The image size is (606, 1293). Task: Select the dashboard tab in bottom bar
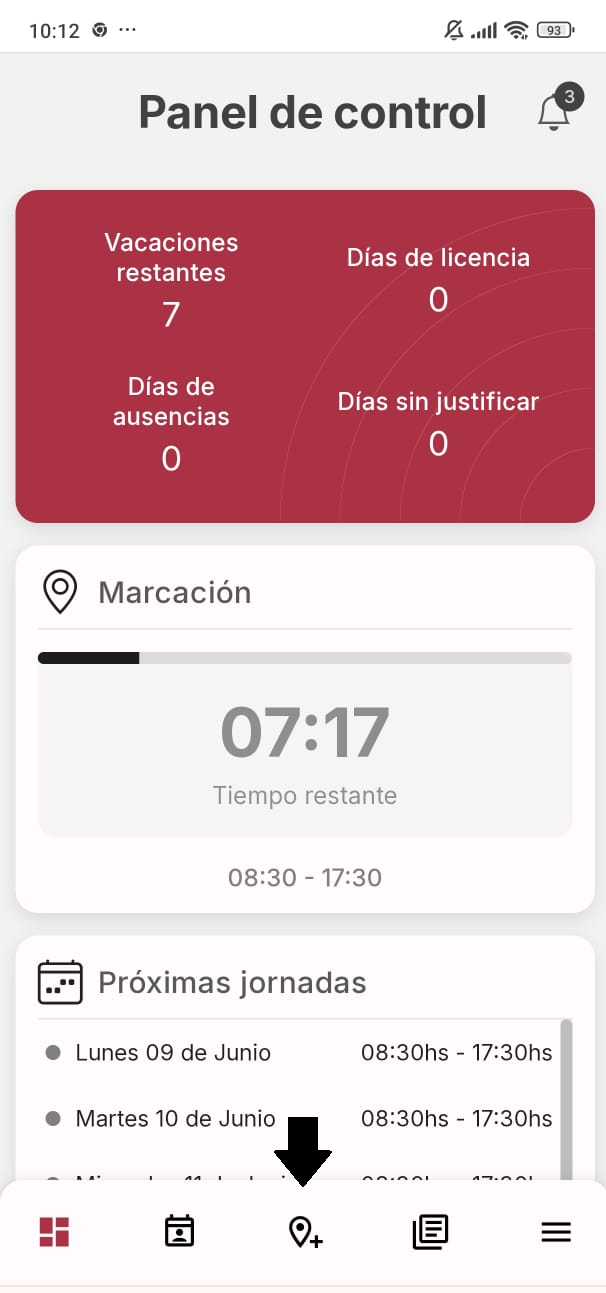(54, 1232)
